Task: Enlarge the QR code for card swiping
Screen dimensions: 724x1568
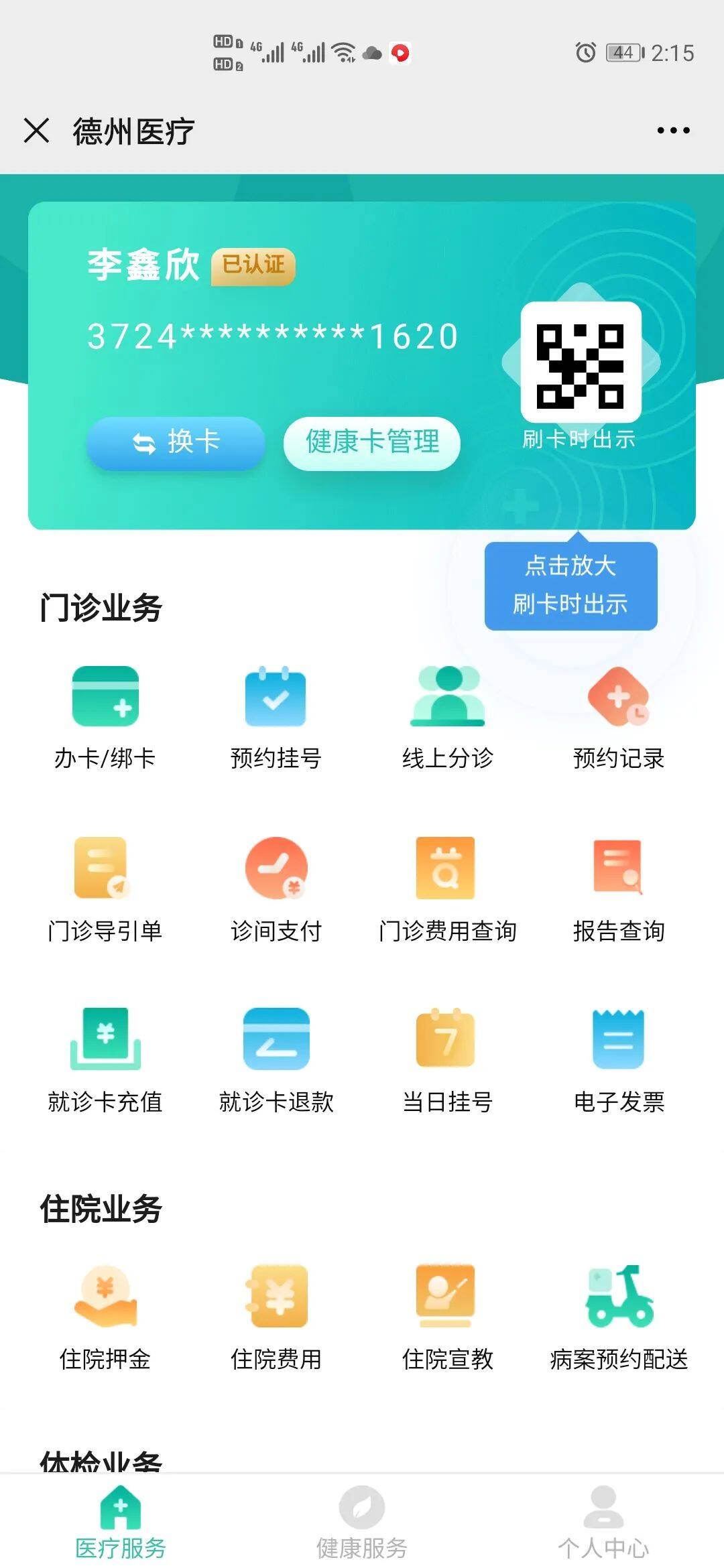Action: tap(581, 362)
